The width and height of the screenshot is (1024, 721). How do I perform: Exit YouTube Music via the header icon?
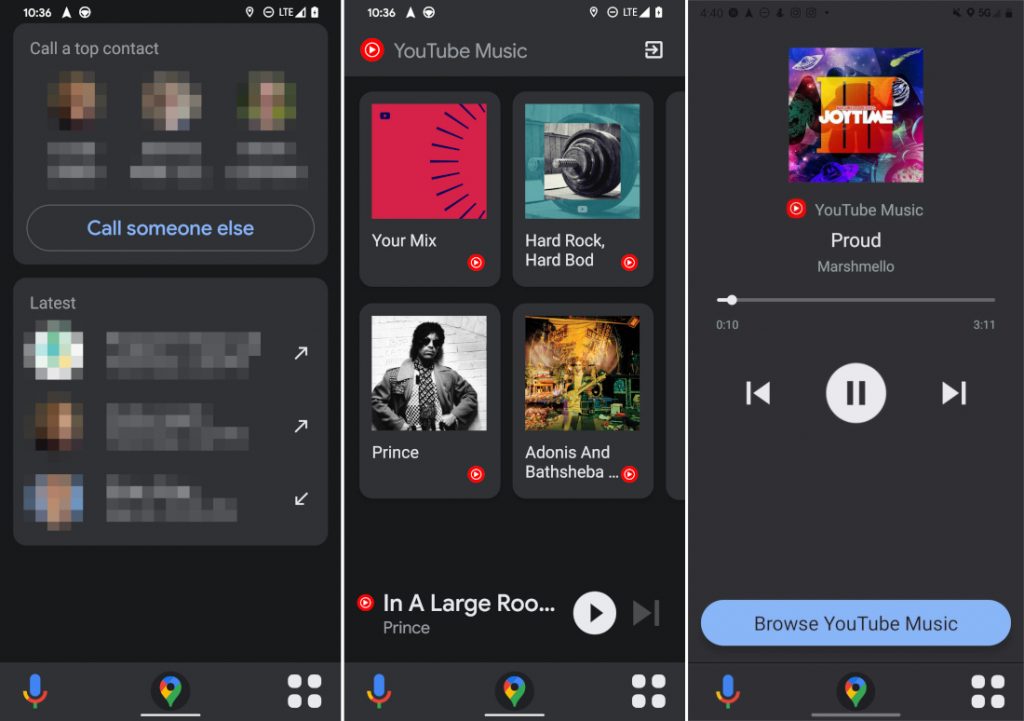pyautogui.click(x=653, y=50)
